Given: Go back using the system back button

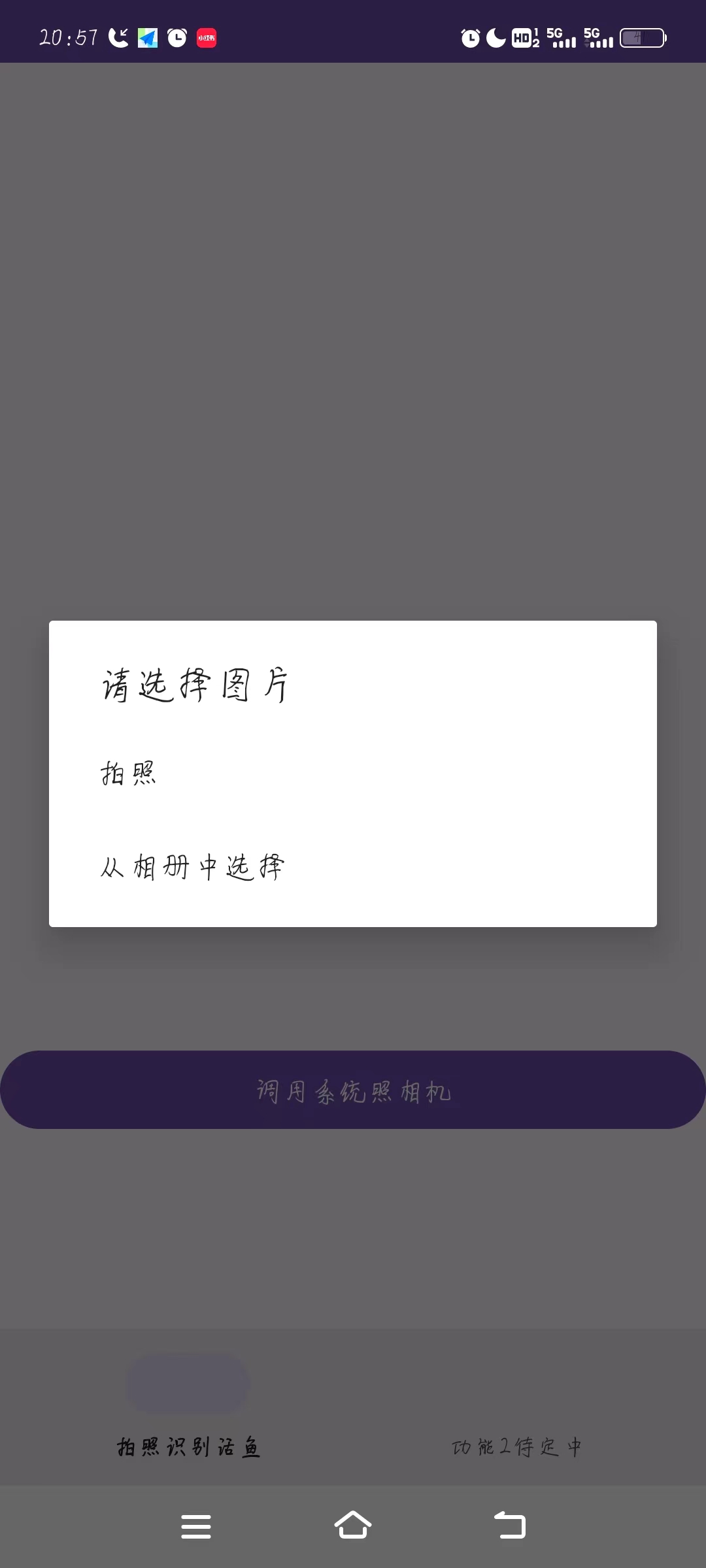Looking at the screenshot, I should click(510, 1526).
